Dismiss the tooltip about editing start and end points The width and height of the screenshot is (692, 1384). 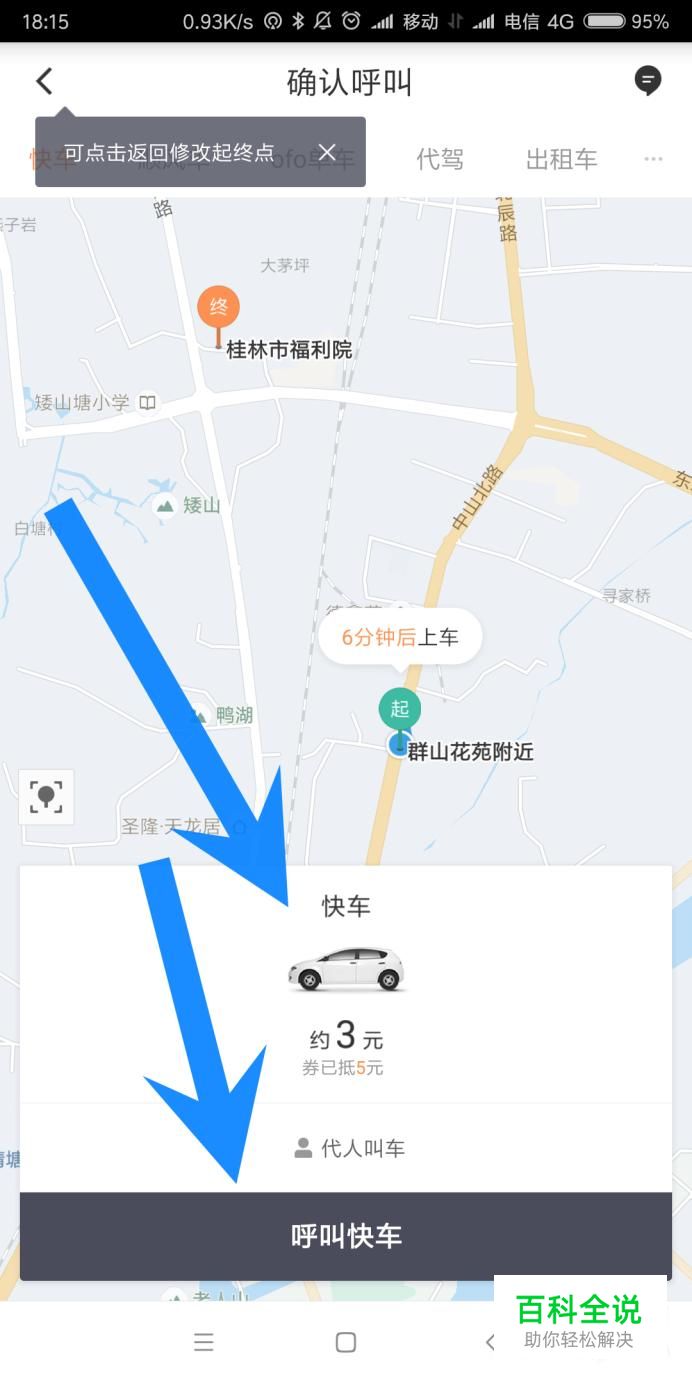pyautogui.click(x=327, y=152)
